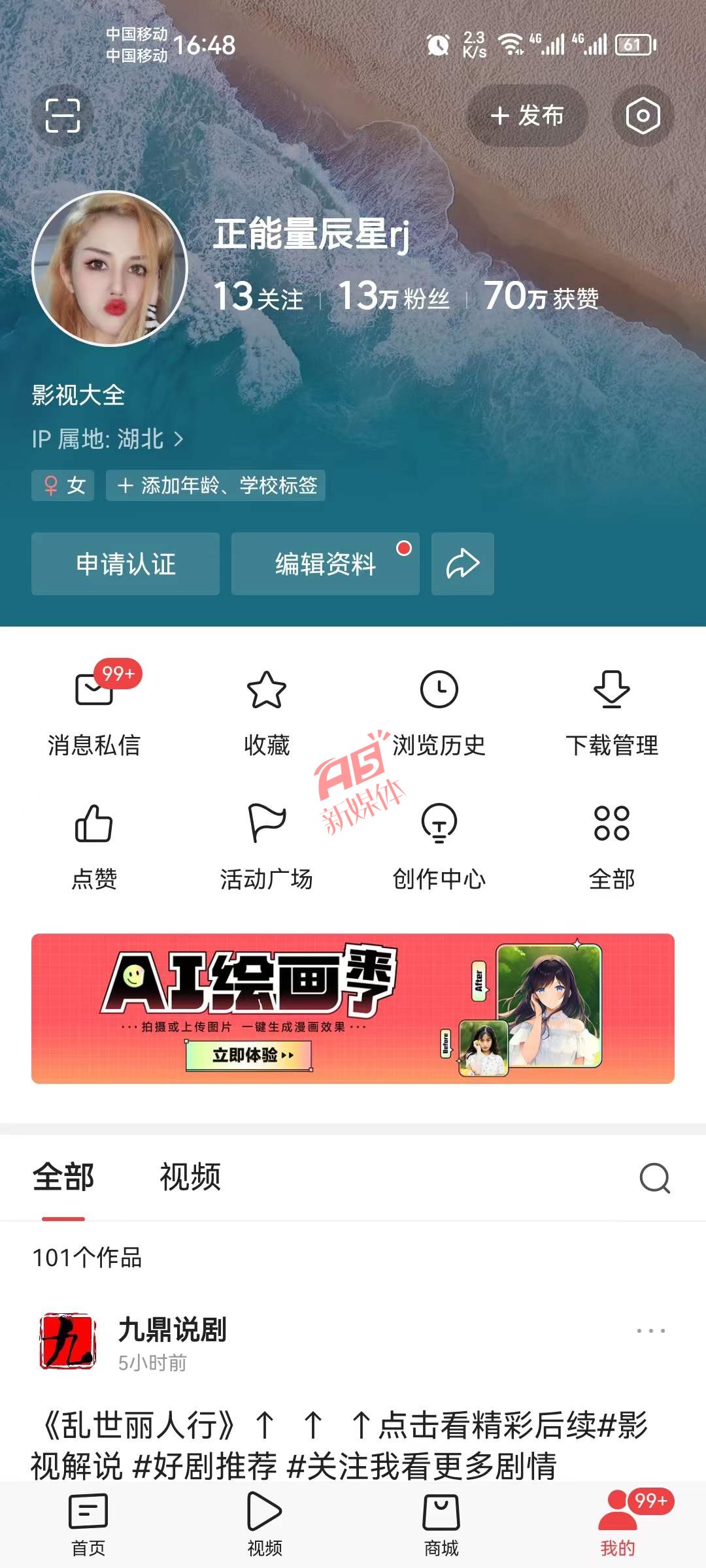The width and height of the screenshot is (706, 1568).
Task: Open the settings hexagon icon
Action: (x=643, y=116)
